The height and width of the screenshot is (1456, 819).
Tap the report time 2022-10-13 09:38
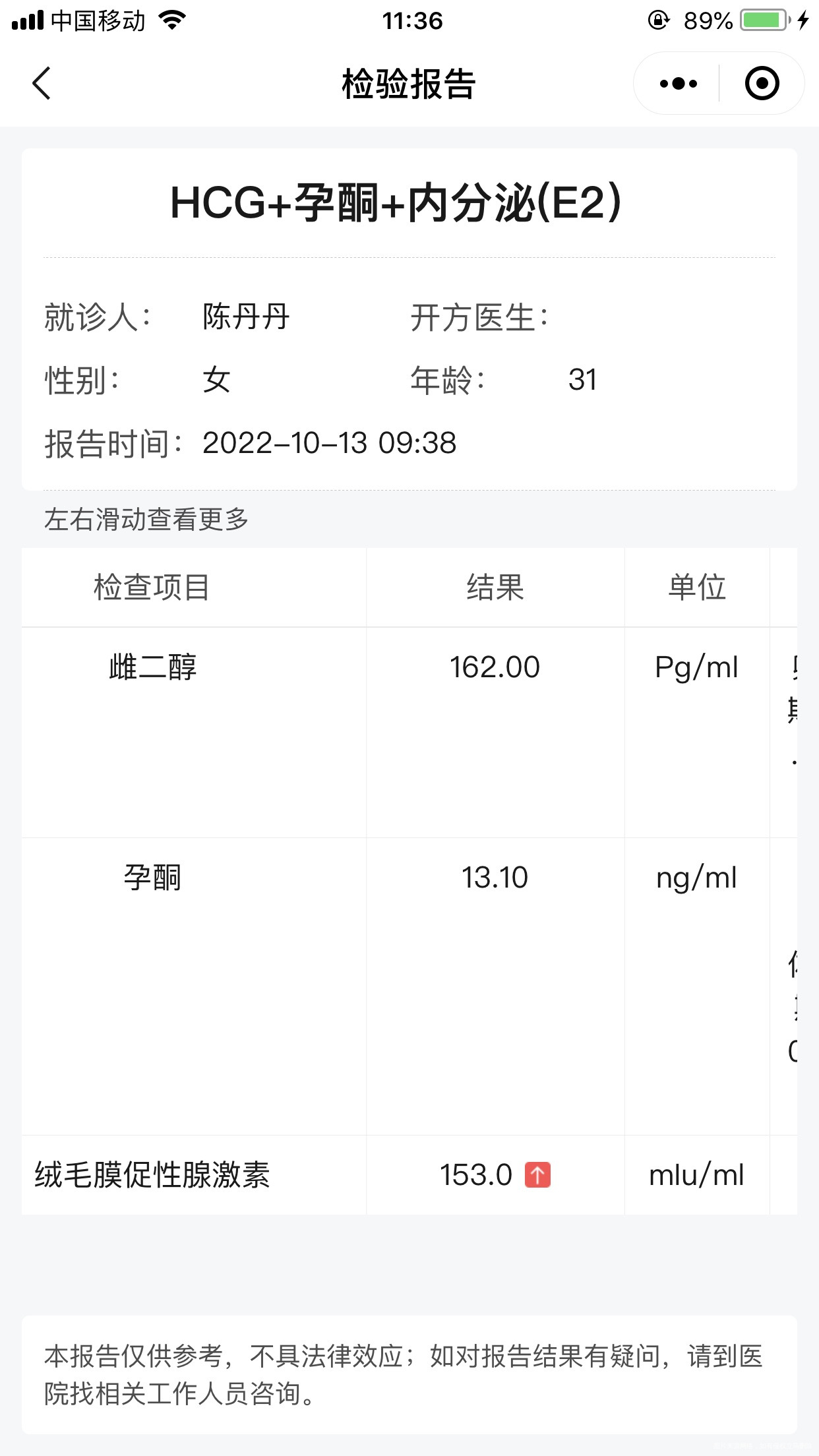330,444
